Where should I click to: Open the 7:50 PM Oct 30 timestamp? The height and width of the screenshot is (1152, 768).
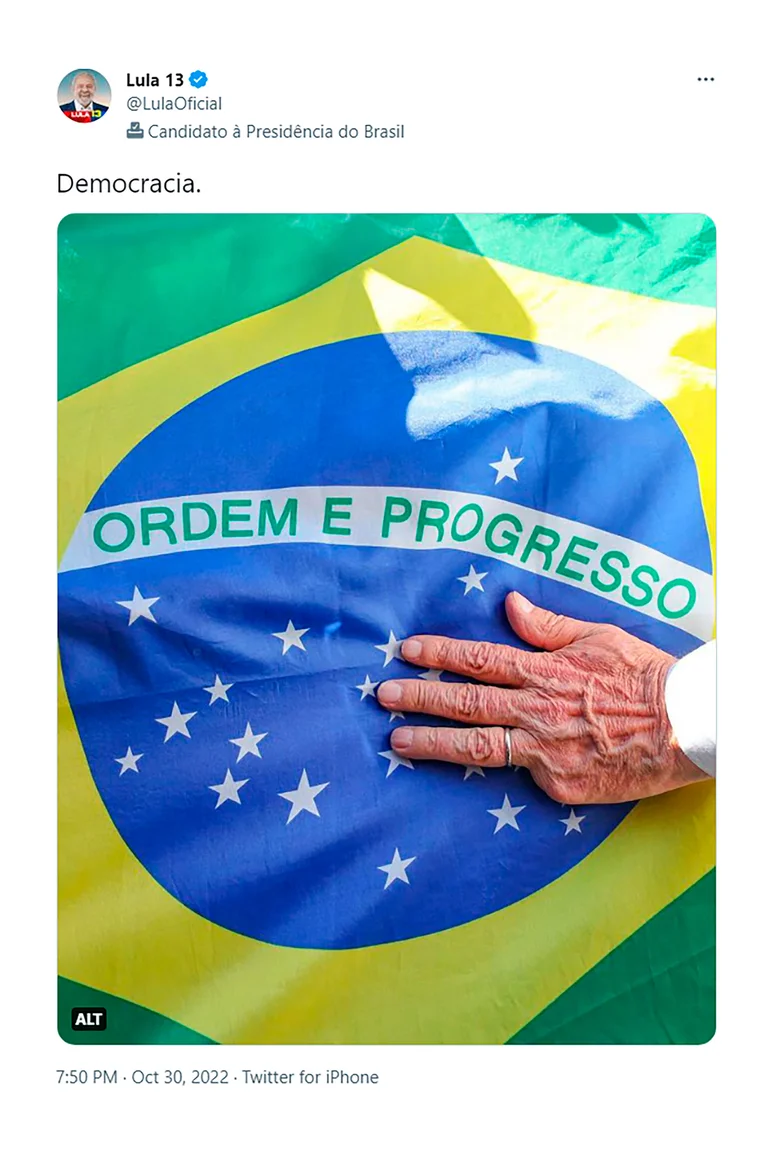point(143,1077)
